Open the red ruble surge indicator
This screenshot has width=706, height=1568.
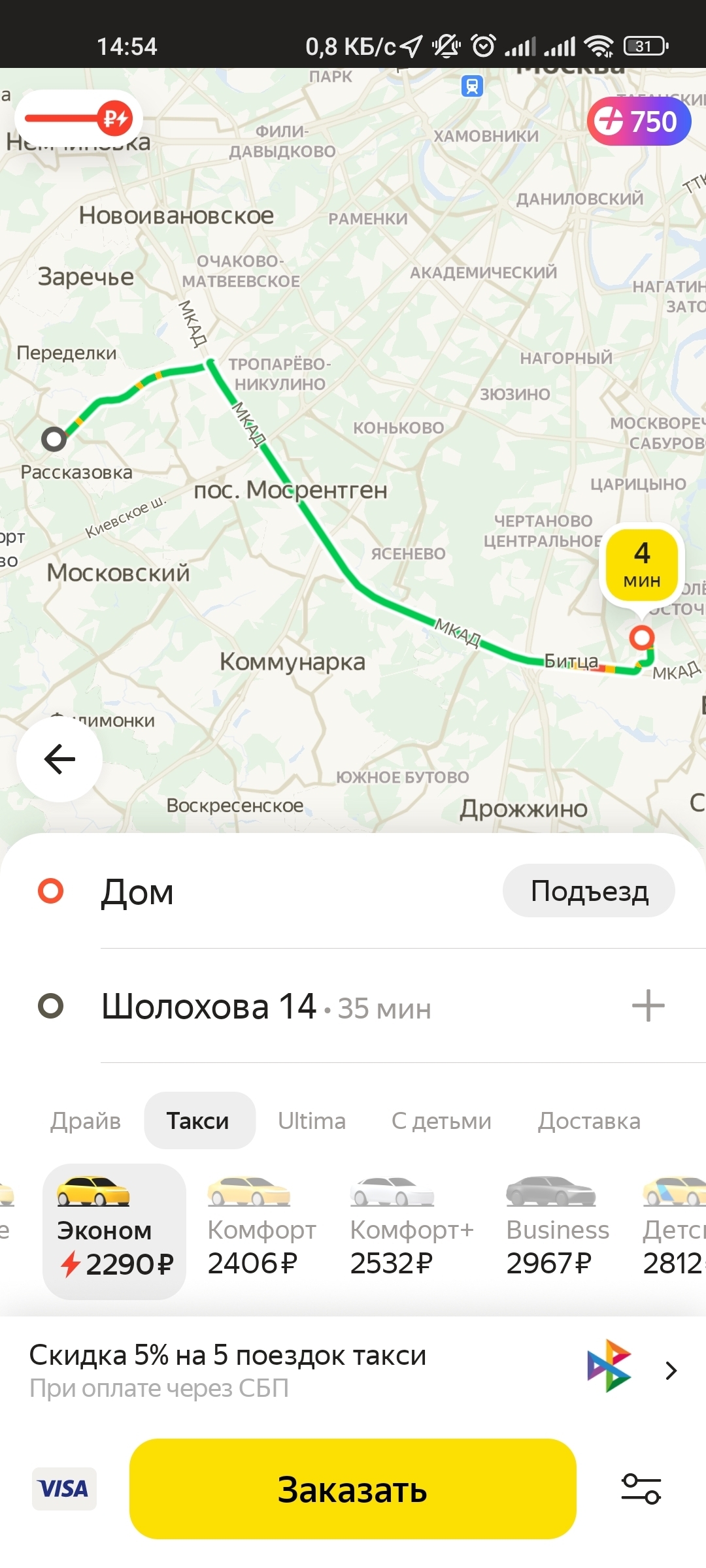pos(79,118)
